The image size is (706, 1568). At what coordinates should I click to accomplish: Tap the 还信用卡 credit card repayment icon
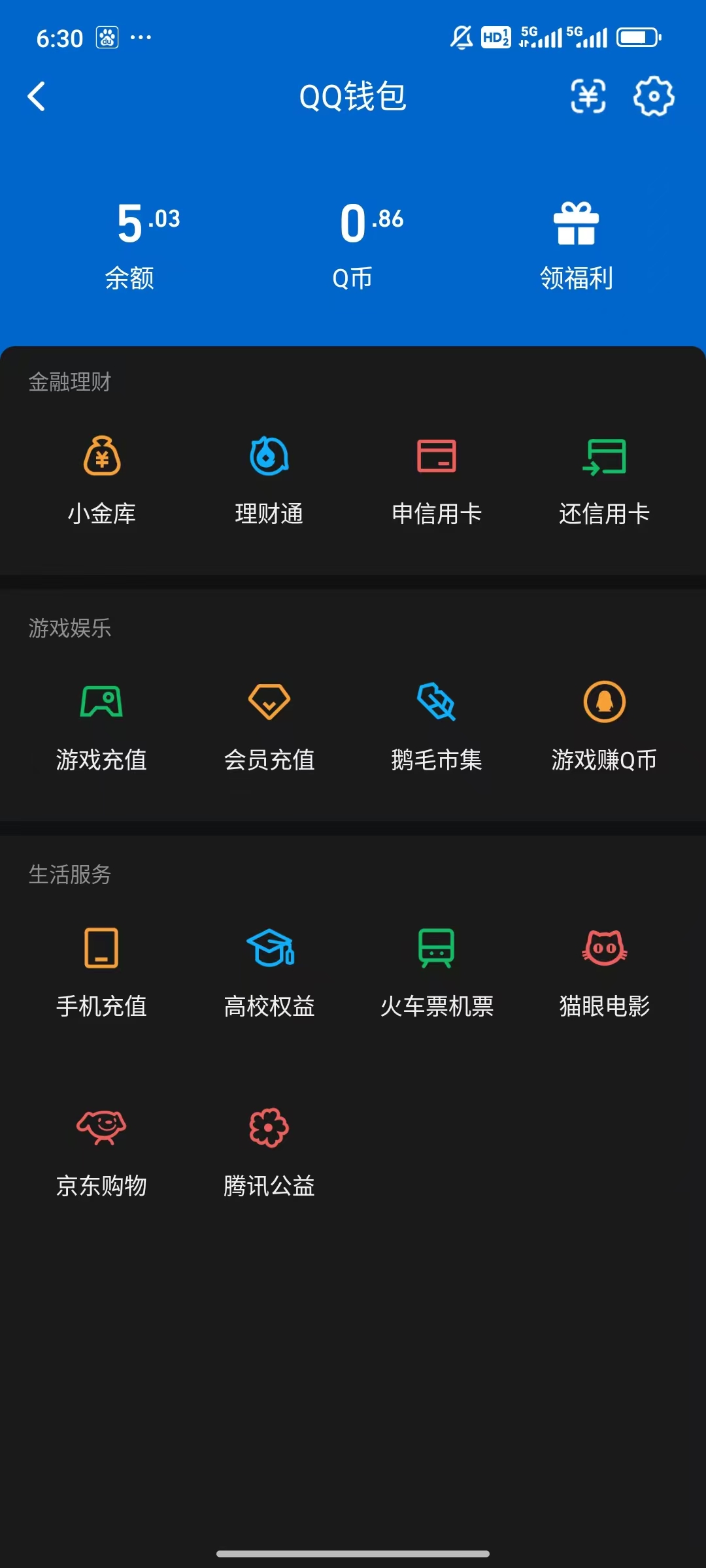pos(604,457)
